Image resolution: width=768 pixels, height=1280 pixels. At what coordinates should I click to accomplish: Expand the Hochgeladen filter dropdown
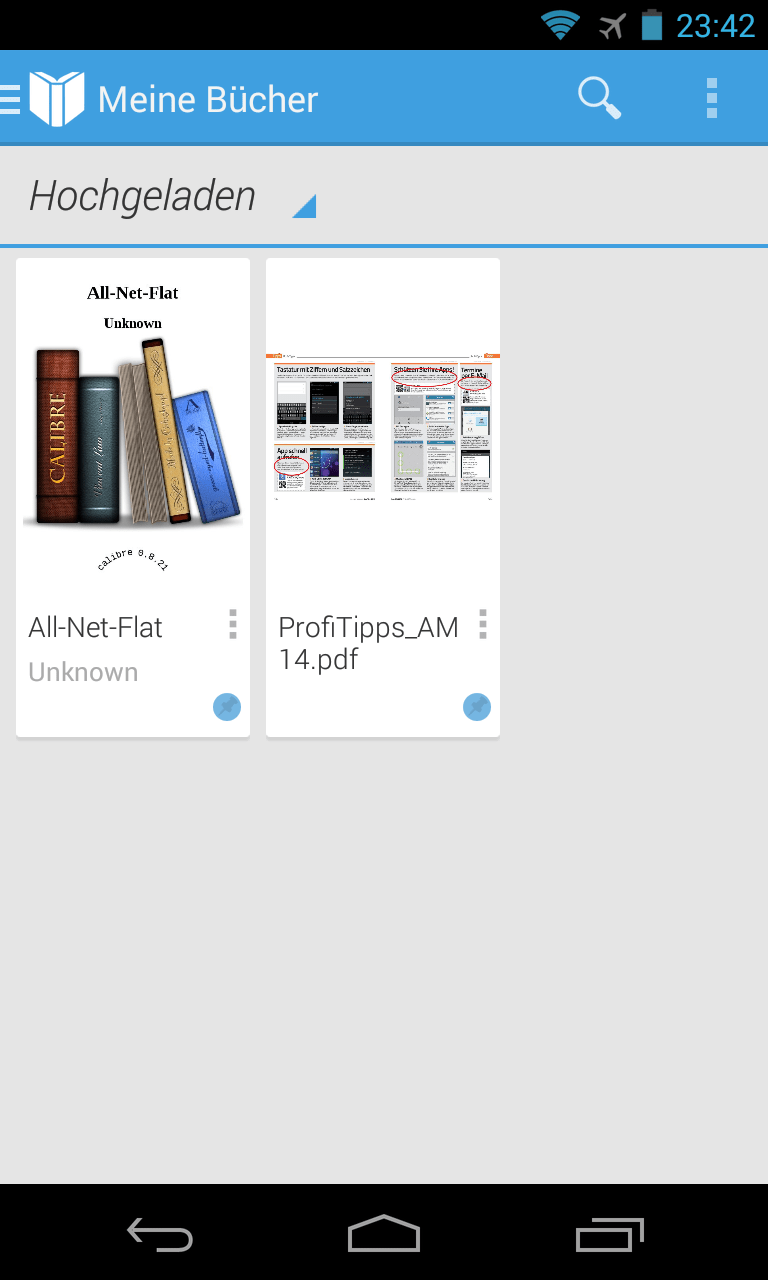tap(172, 196)
